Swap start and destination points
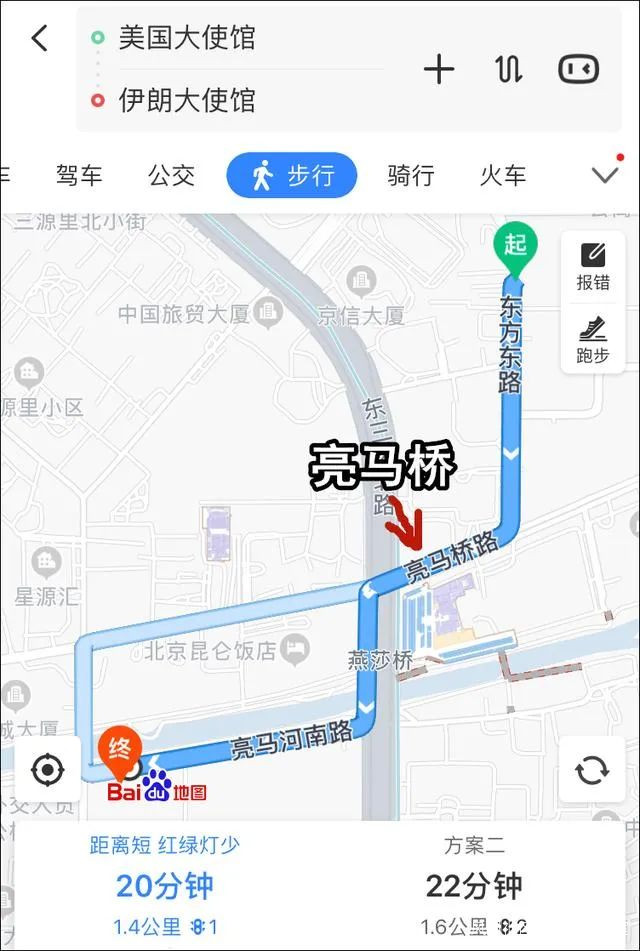The width and height of the screenshot is (640, 951). coord(508,69)
